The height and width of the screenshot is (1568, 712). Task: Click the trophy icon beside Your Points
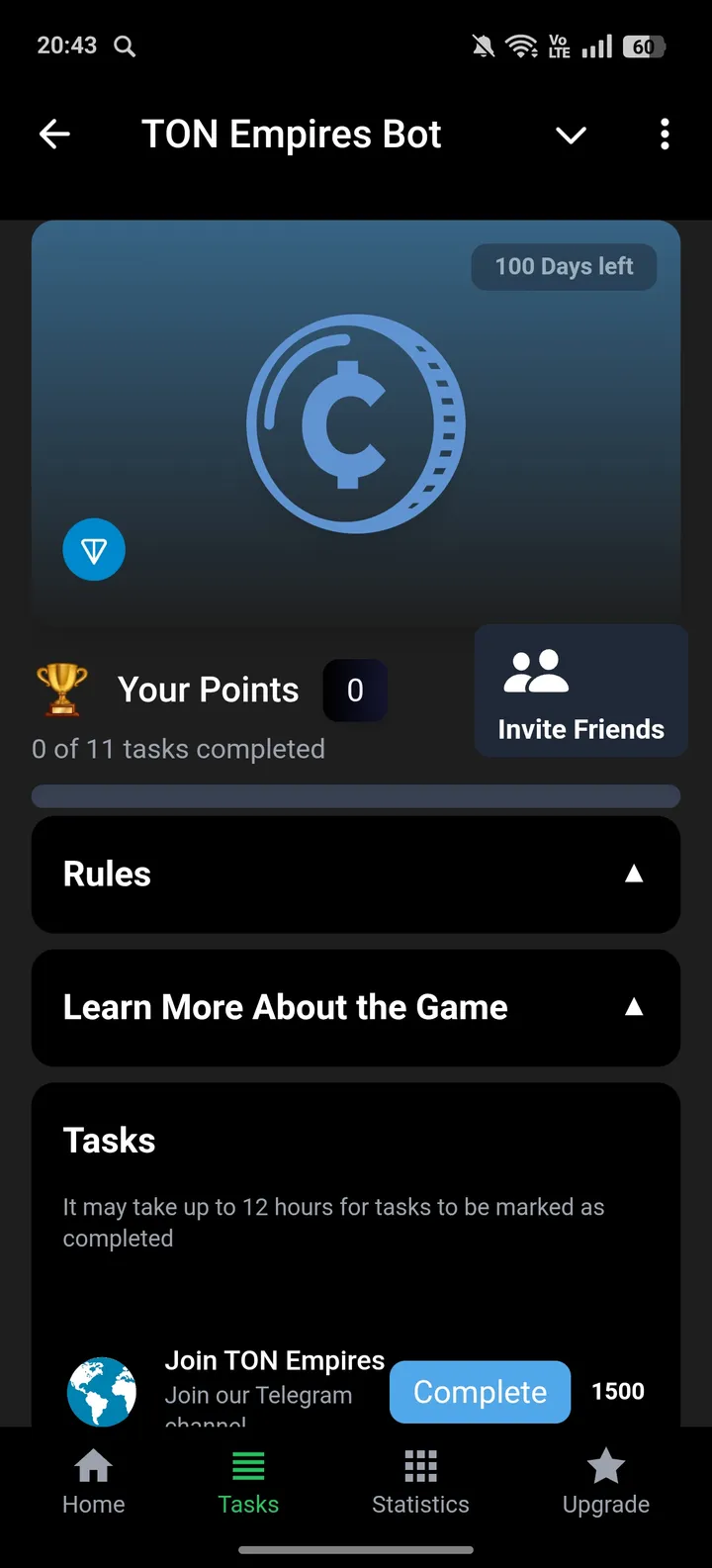[x=61, y=690]
